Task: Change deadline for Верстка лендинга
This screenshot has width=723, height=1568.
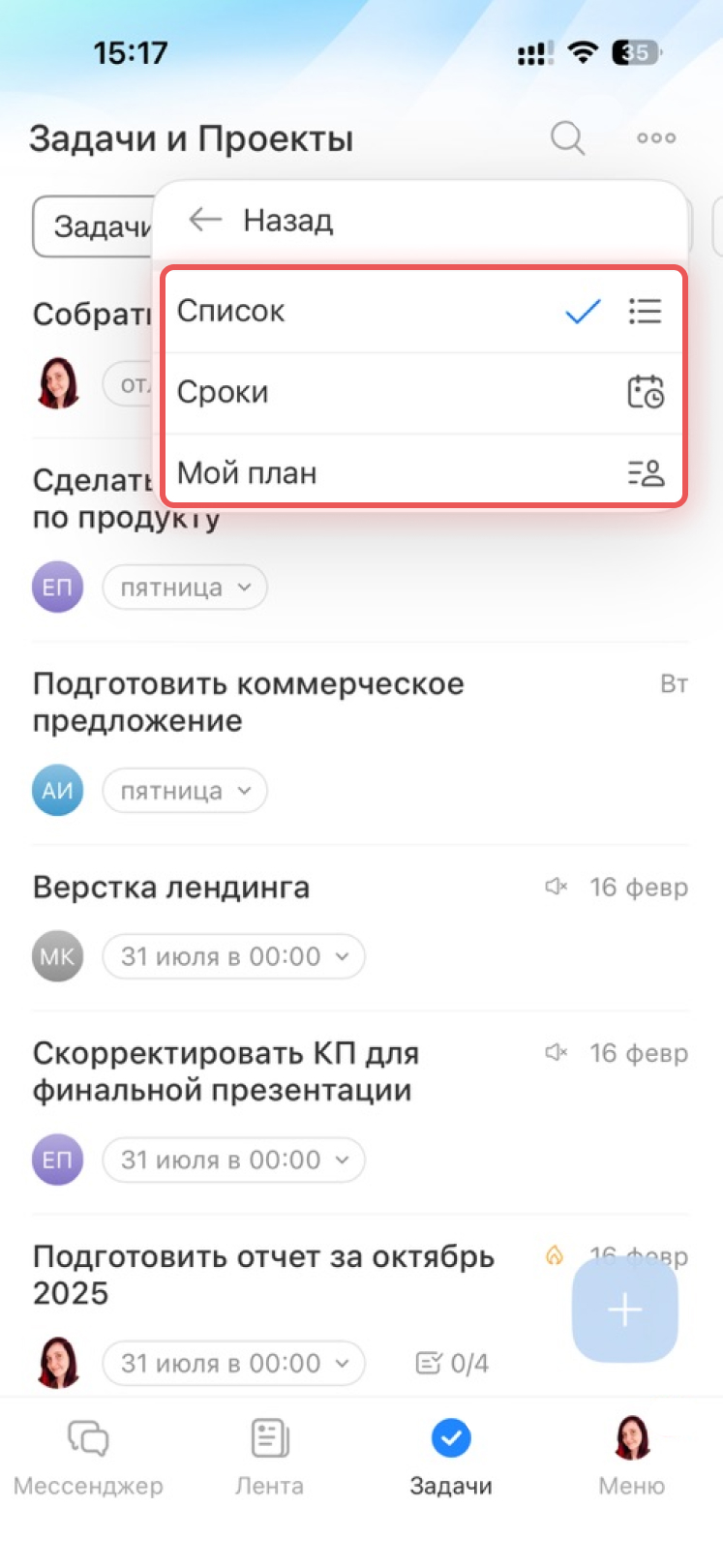Action: pyautogui.click(x=233, y=956)
